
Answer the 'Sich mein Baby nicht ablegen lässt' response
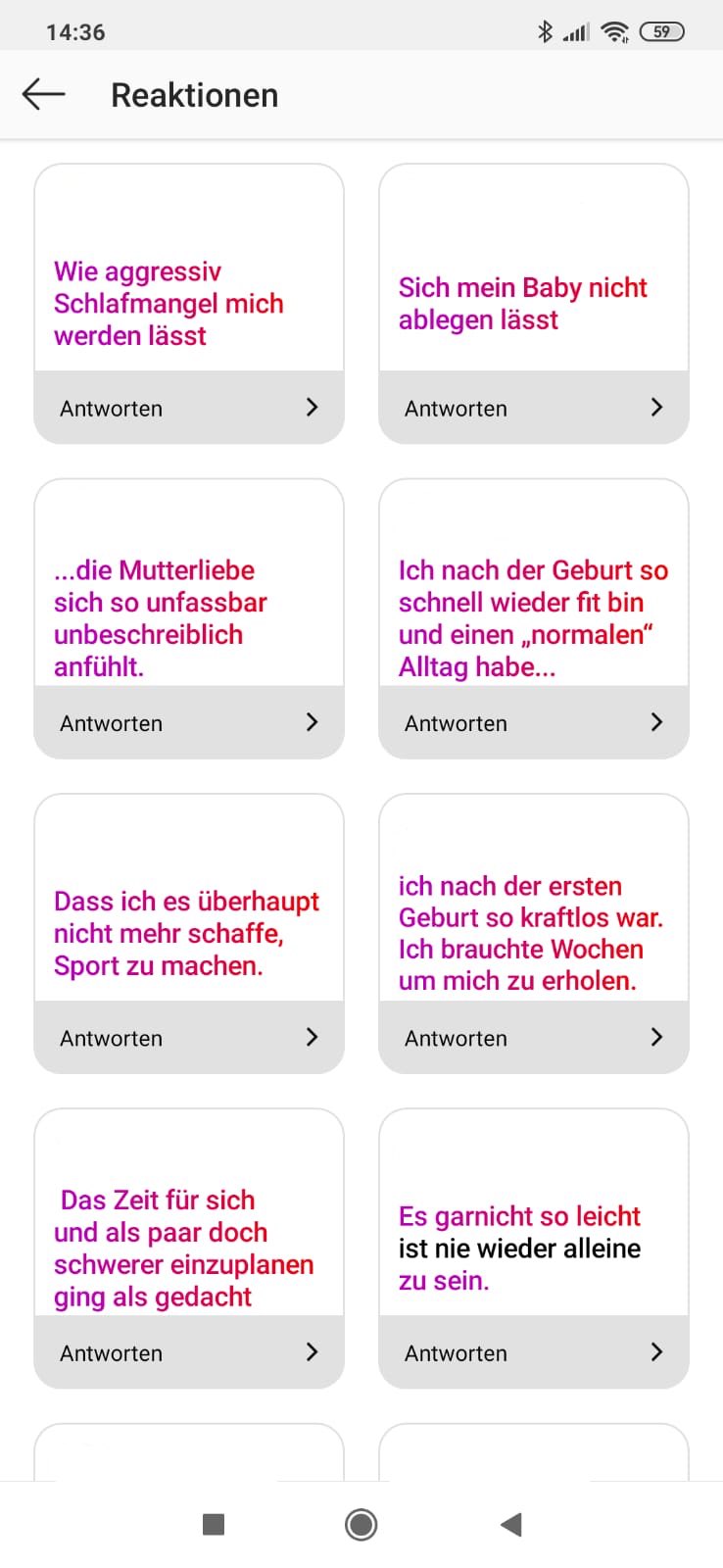[x=534, y=408]
